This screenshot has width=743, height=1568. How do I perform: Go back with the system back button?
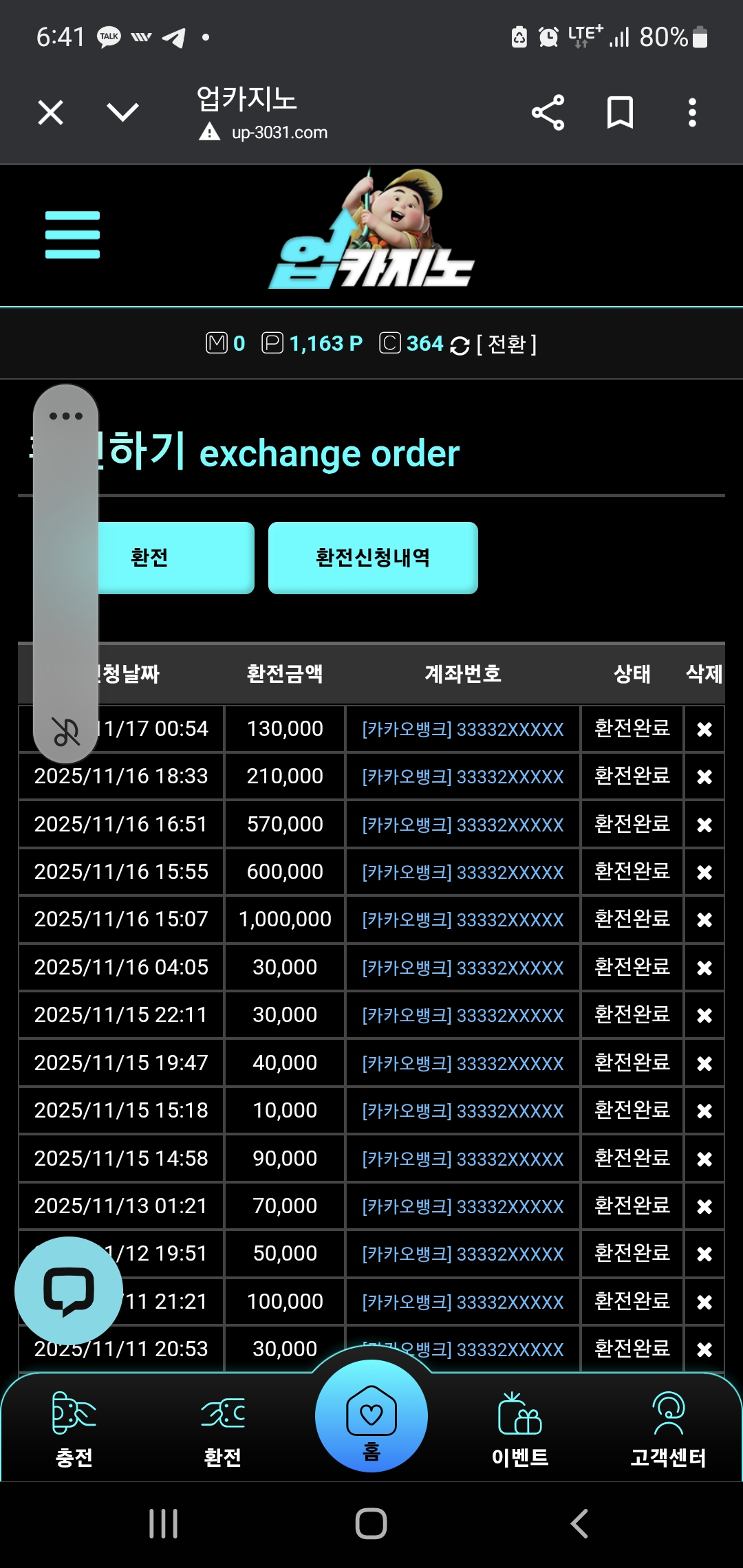pos(579,1523)
